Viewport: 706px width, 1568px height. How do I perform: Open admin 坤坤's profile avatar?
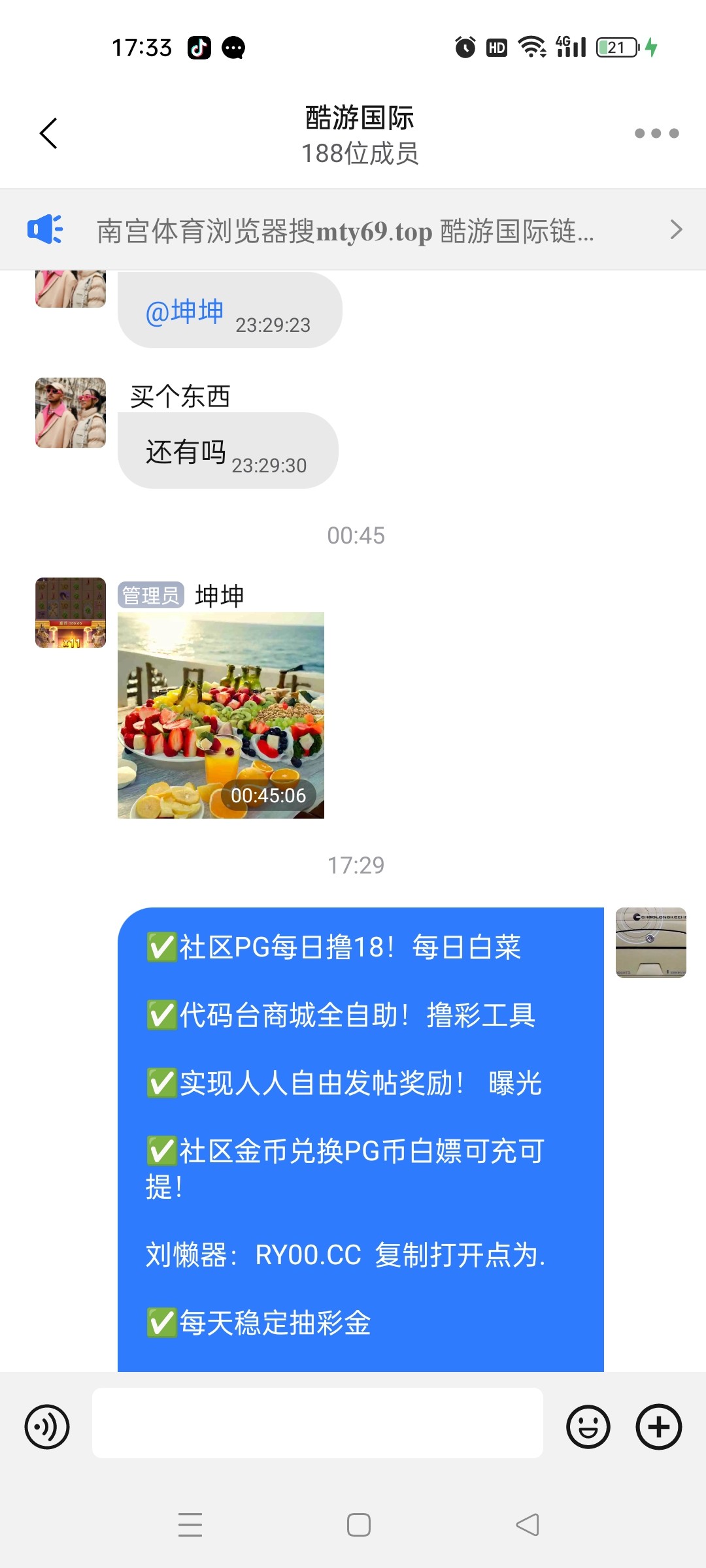(71, 613)
